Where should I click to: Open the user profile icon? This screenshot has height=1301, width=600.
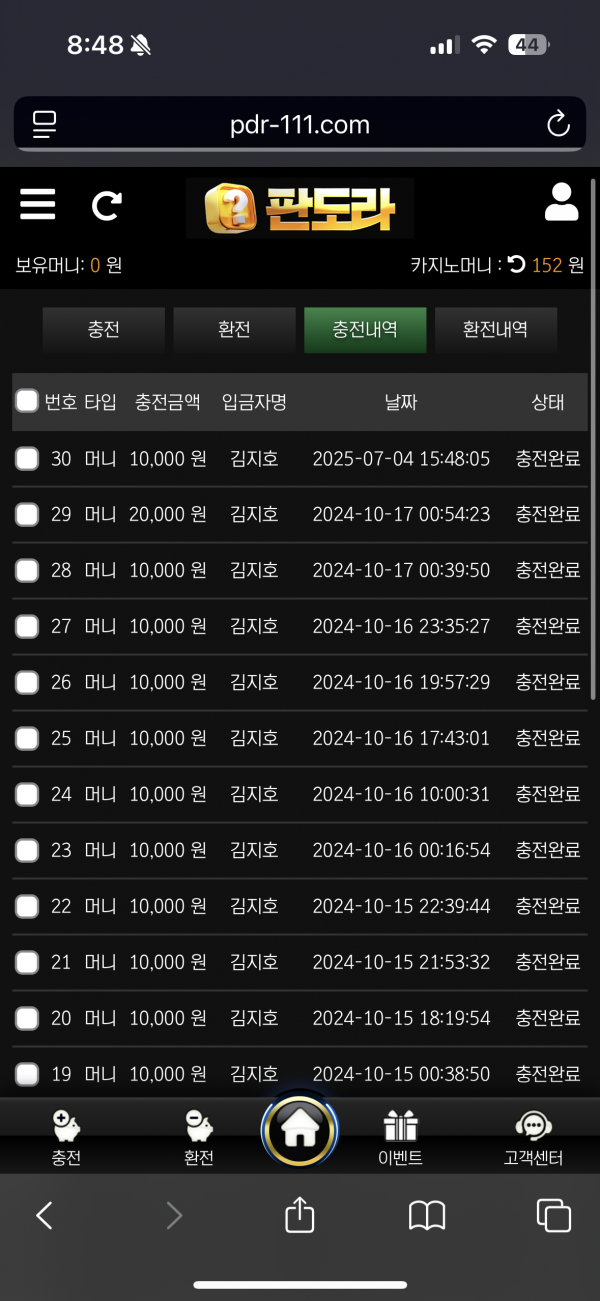tap(561, 203)
